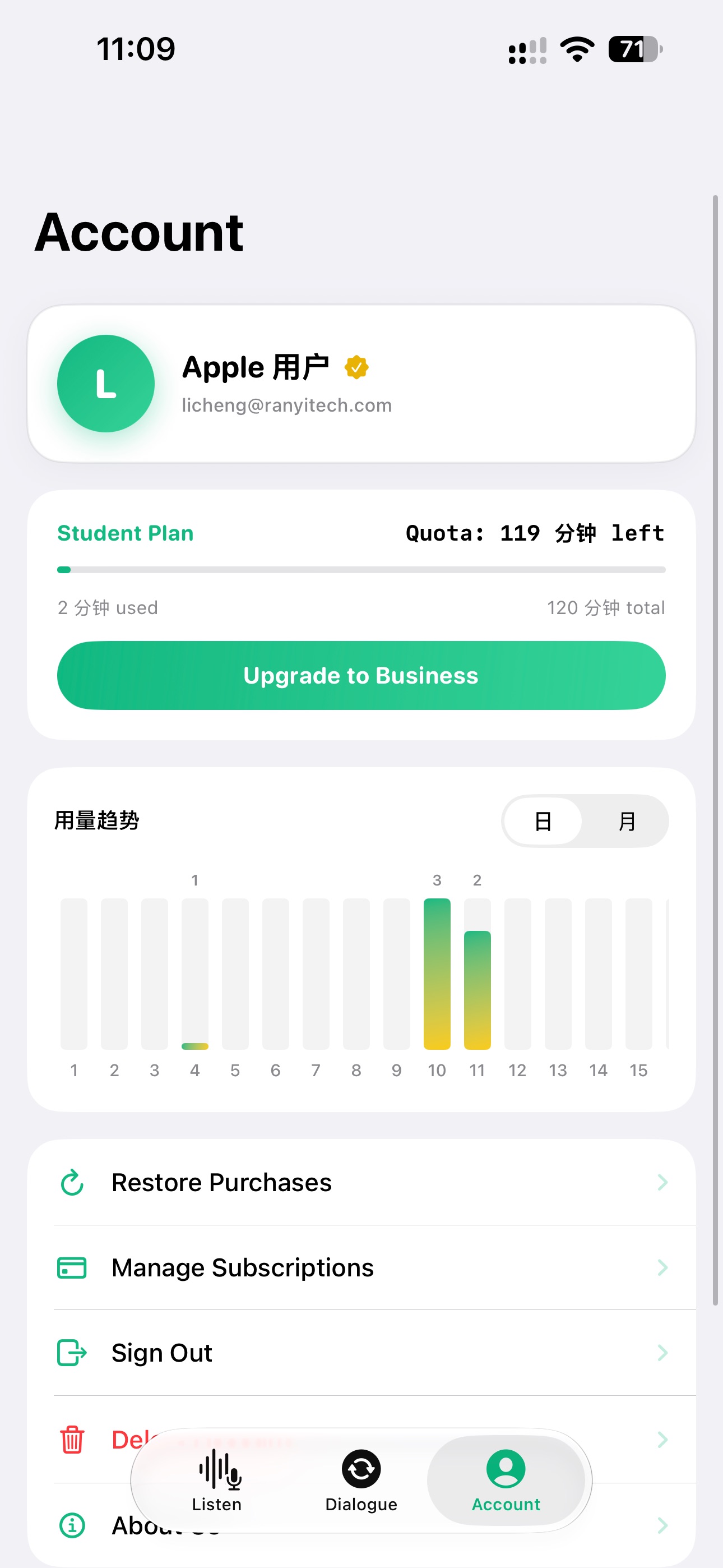The image size is (723, 1568).
Task: Open the Apple 用户 profile card
Action: [x=361, y=384]
